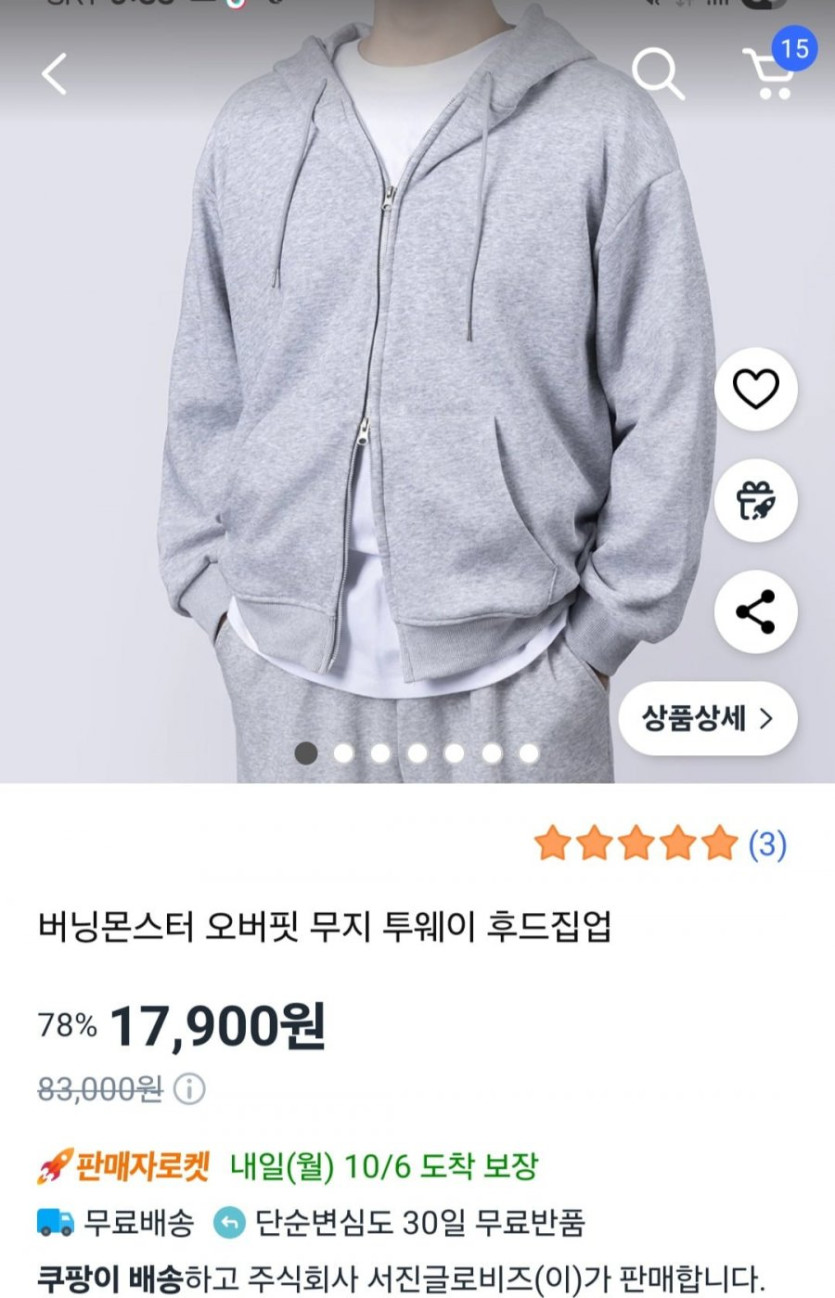835x1298 pixels.
Task: Go back using the top arrow
Action: (54, 73)
